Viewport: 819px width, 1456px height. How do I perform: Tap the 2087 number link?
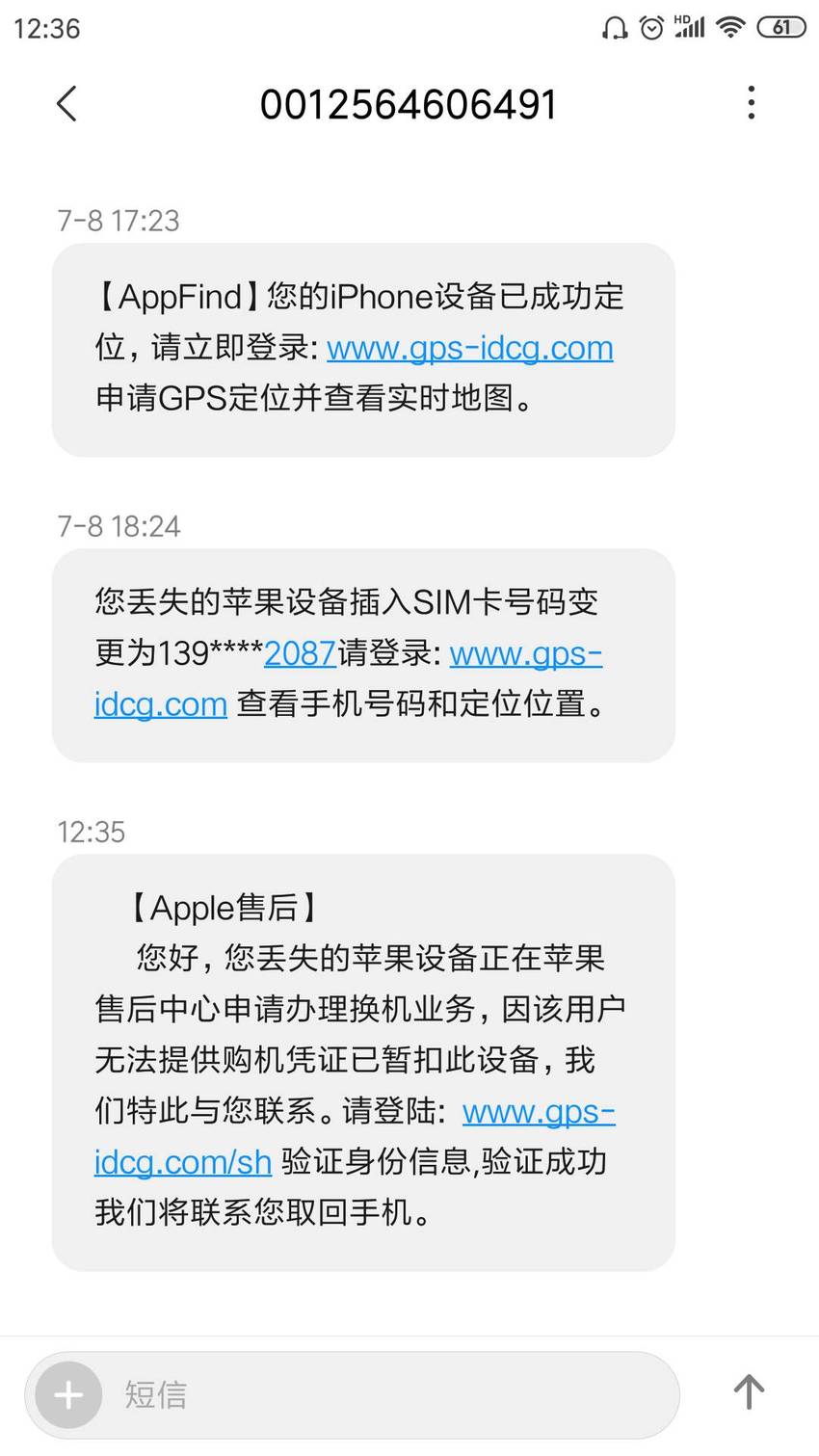[300, 653]
